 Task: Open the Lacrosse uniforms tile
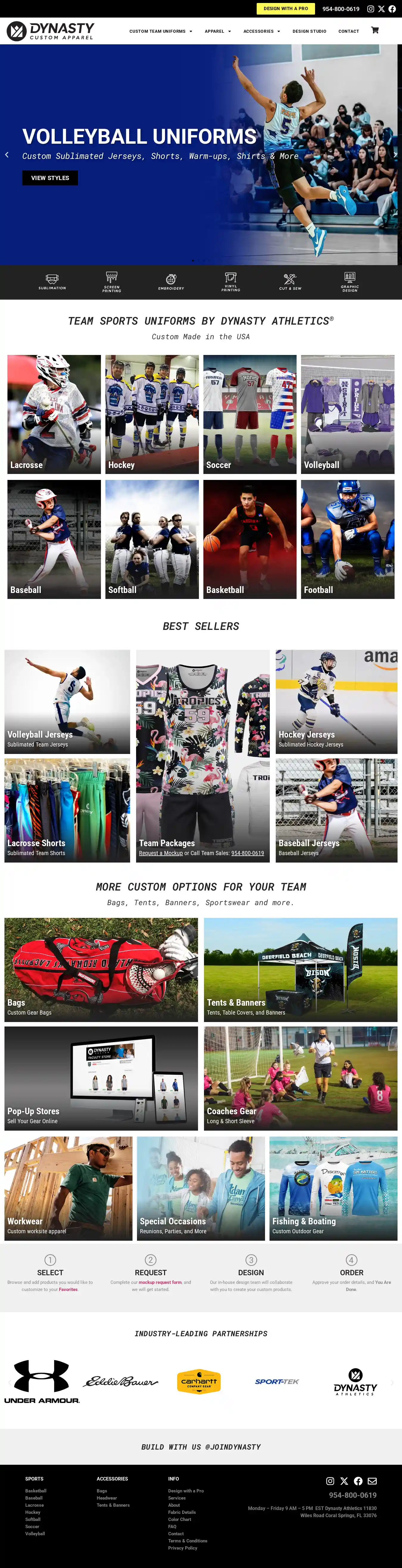pyautogui.click(x=54, y=414)
